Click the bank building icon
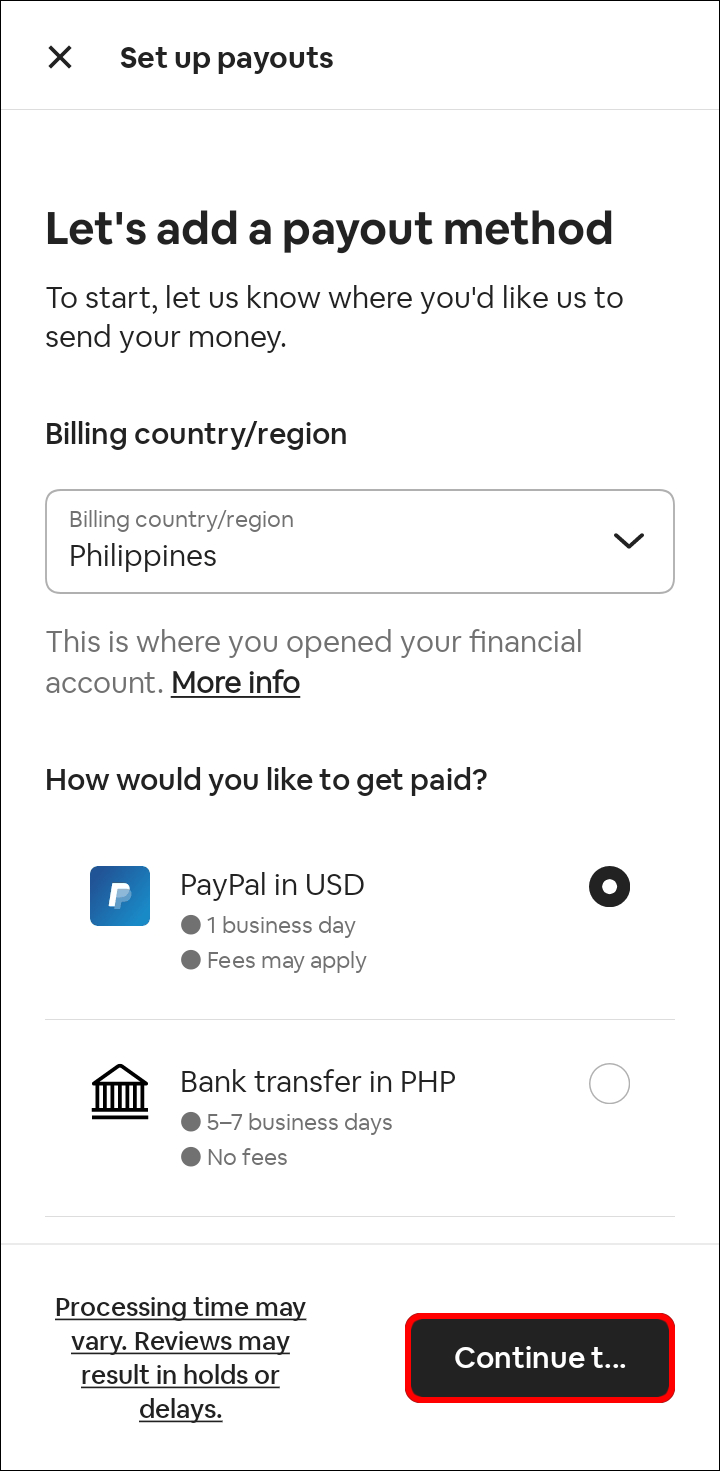 (119, 1091)
